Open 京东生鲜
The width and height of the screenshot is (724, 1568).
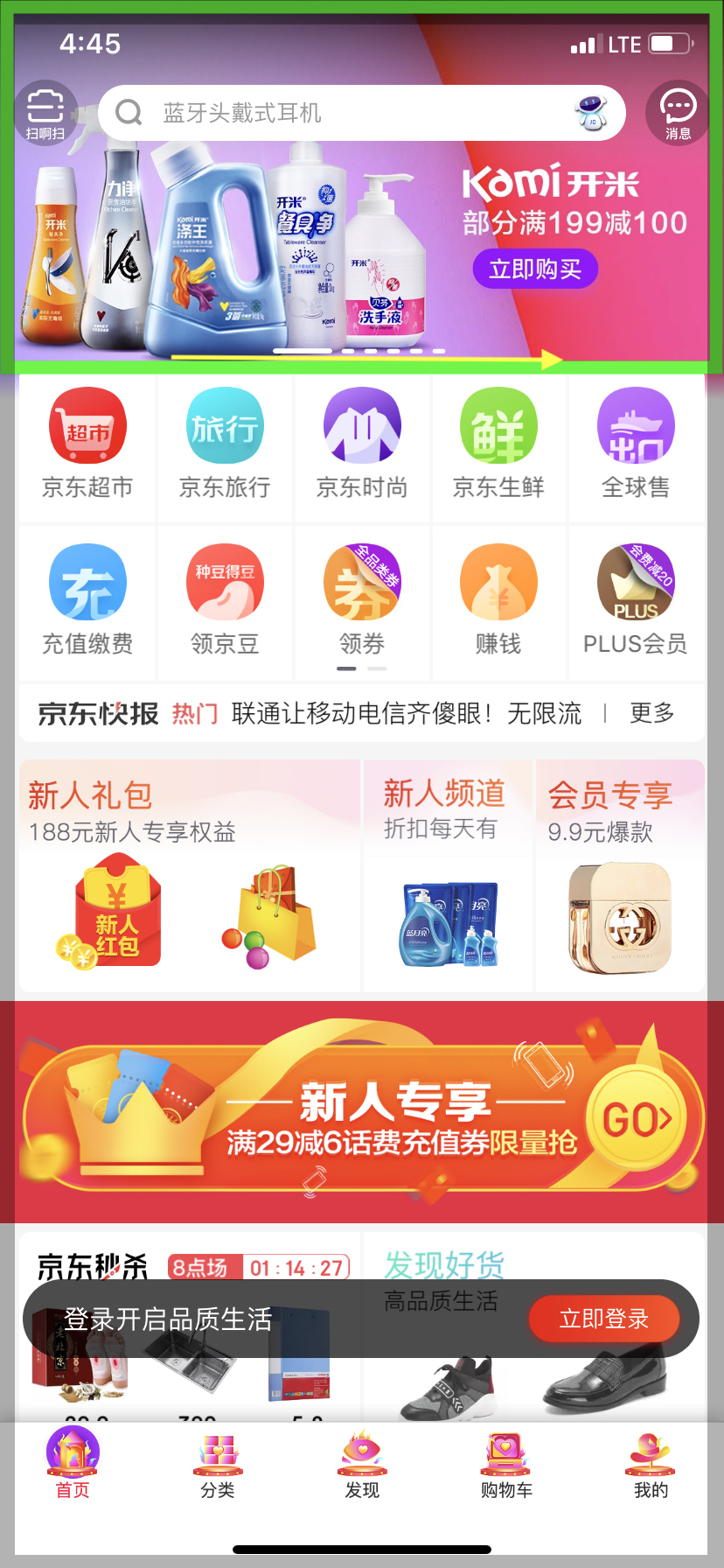(x=498, y=444)
